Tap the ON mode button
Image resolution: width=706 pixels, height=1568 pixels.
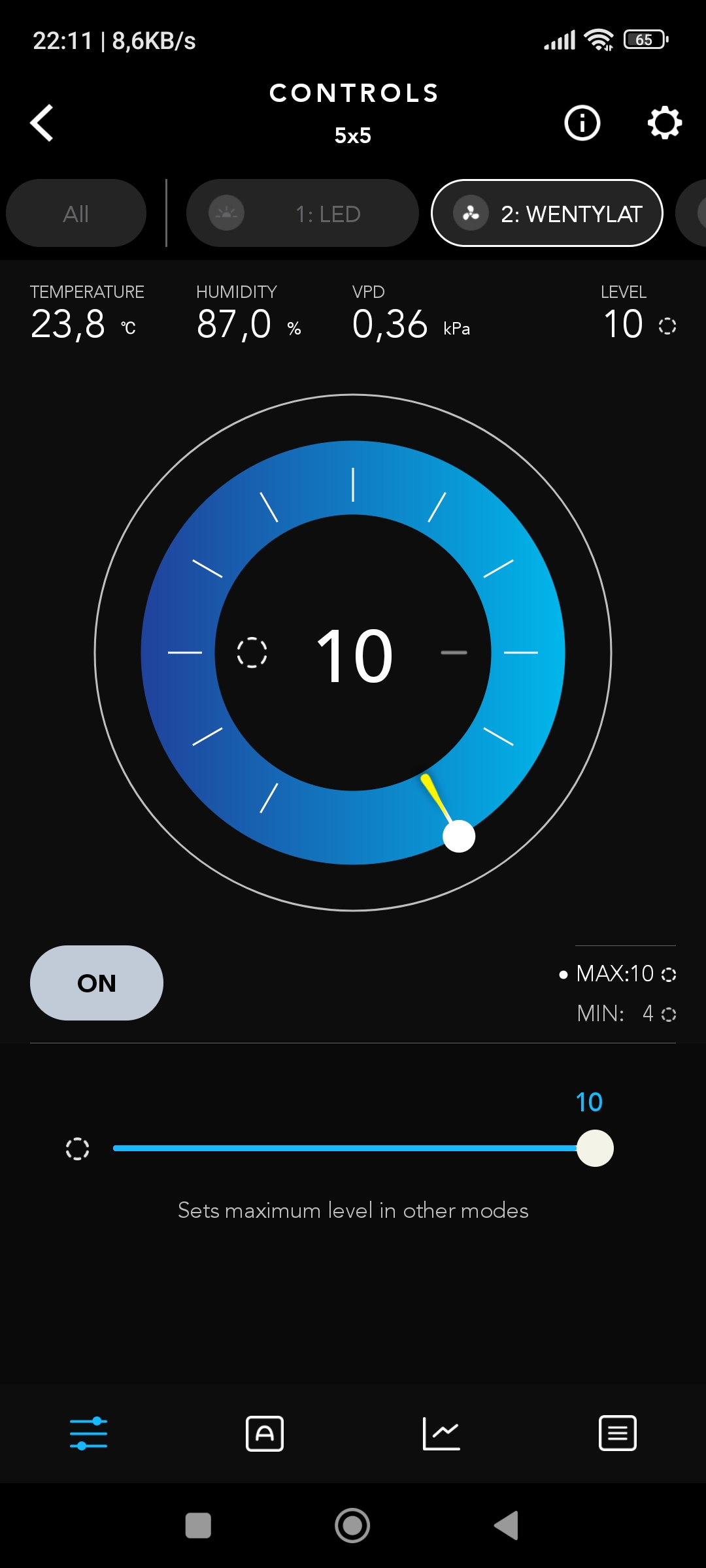pos(97,983)
